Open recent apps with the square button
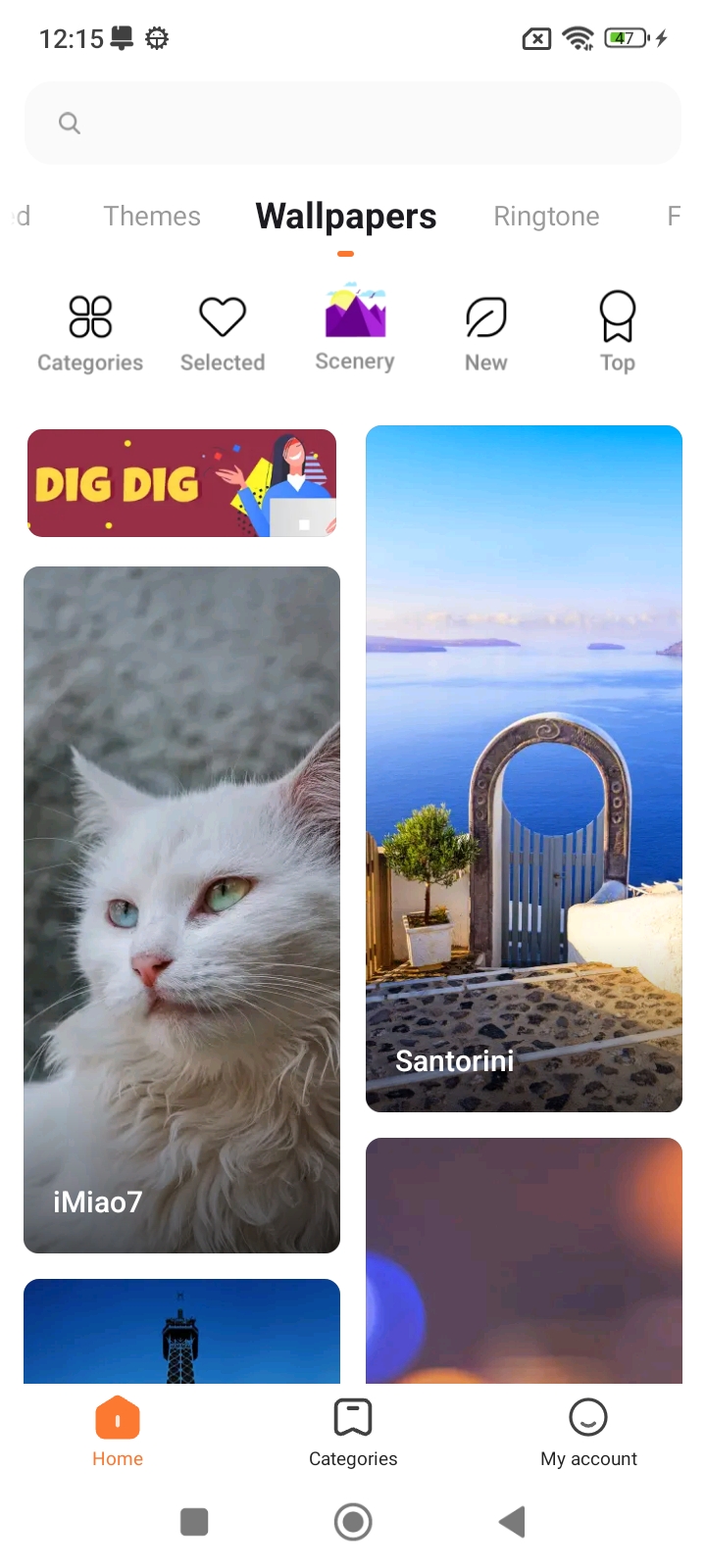 194,1522
